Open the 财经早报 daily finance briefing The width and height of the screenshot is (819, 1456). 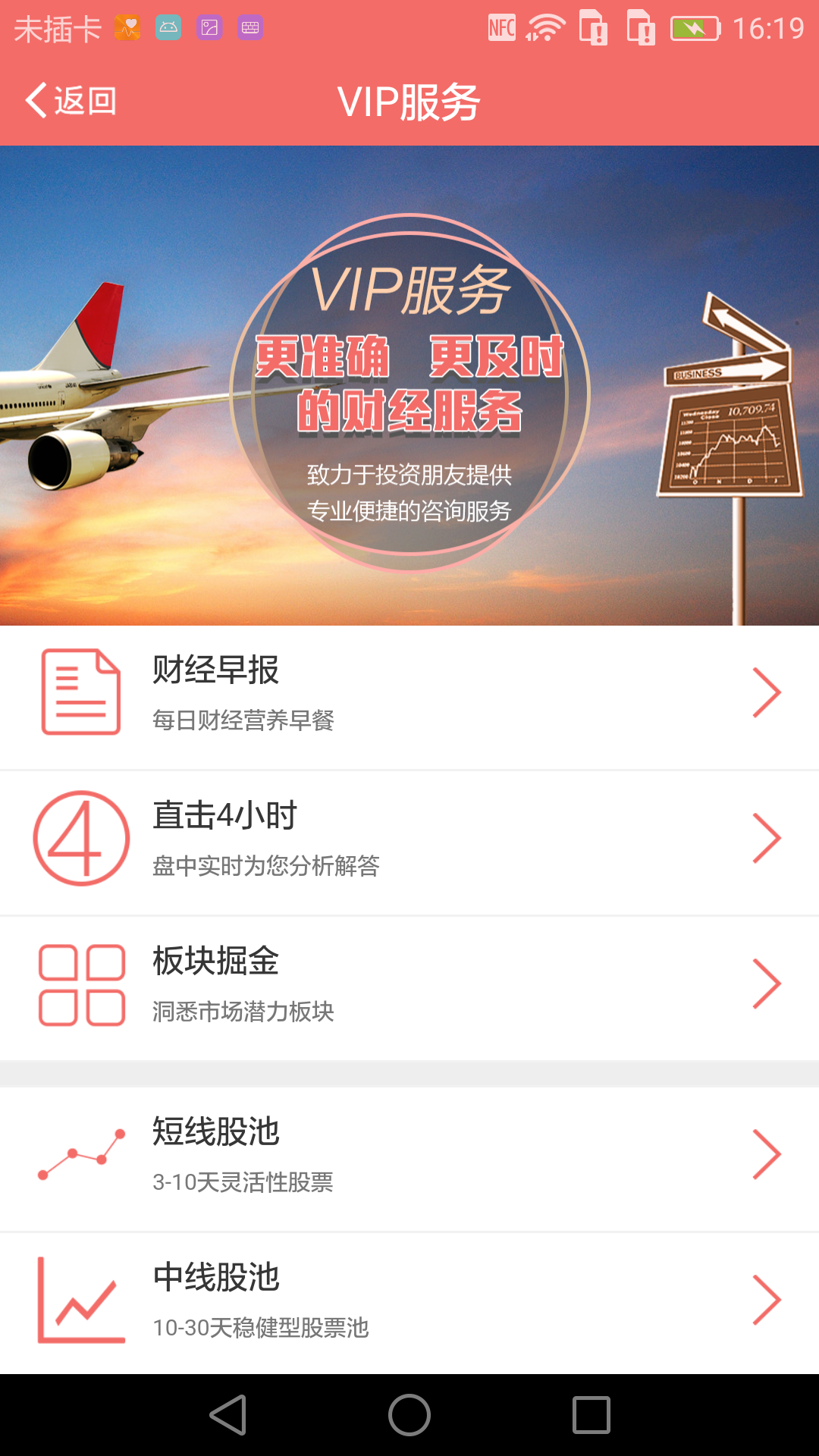coord(409,693)
